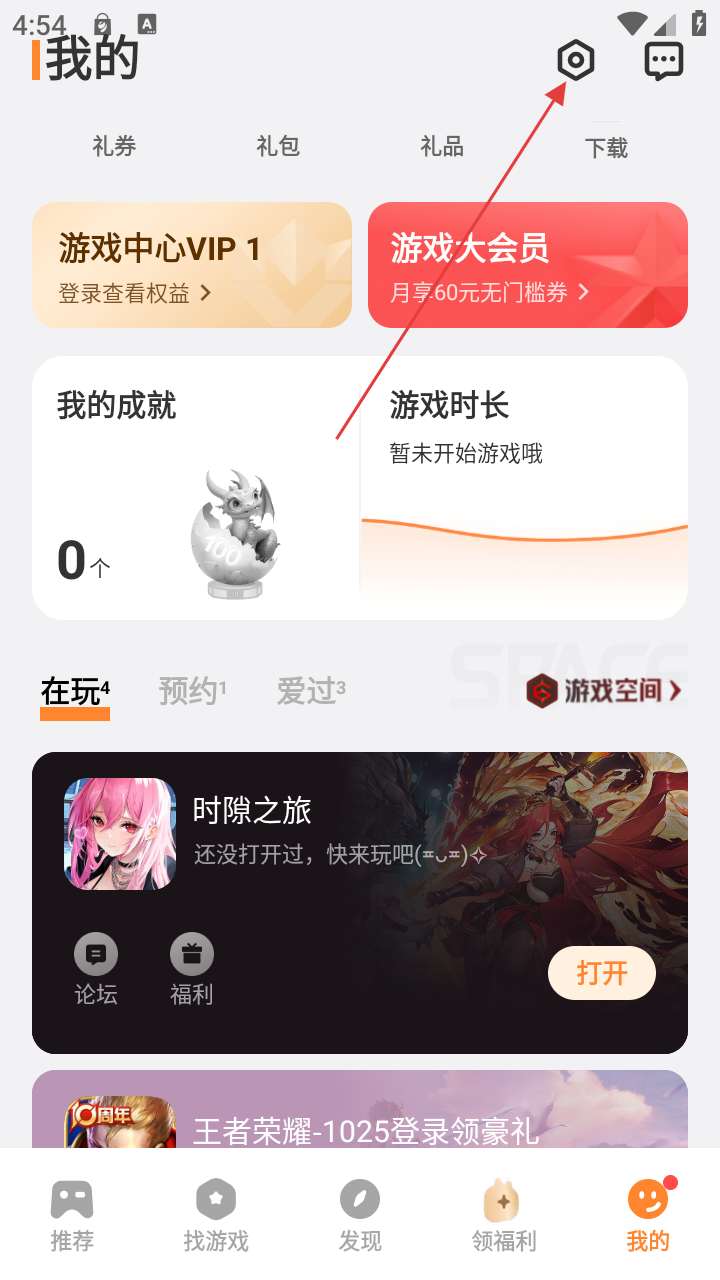Open 礼券 coupons
This screenshot has width=720, height=1280.
coord(114,147)
